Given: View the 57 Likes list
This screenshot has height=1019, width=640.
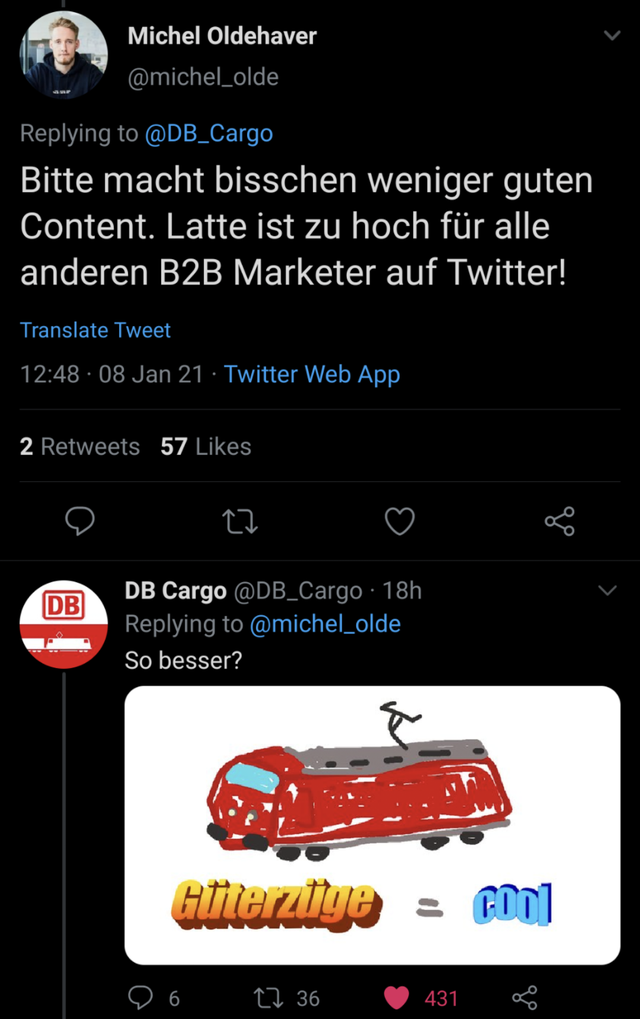Looking at the screenshot, I should tap(206, 447).
